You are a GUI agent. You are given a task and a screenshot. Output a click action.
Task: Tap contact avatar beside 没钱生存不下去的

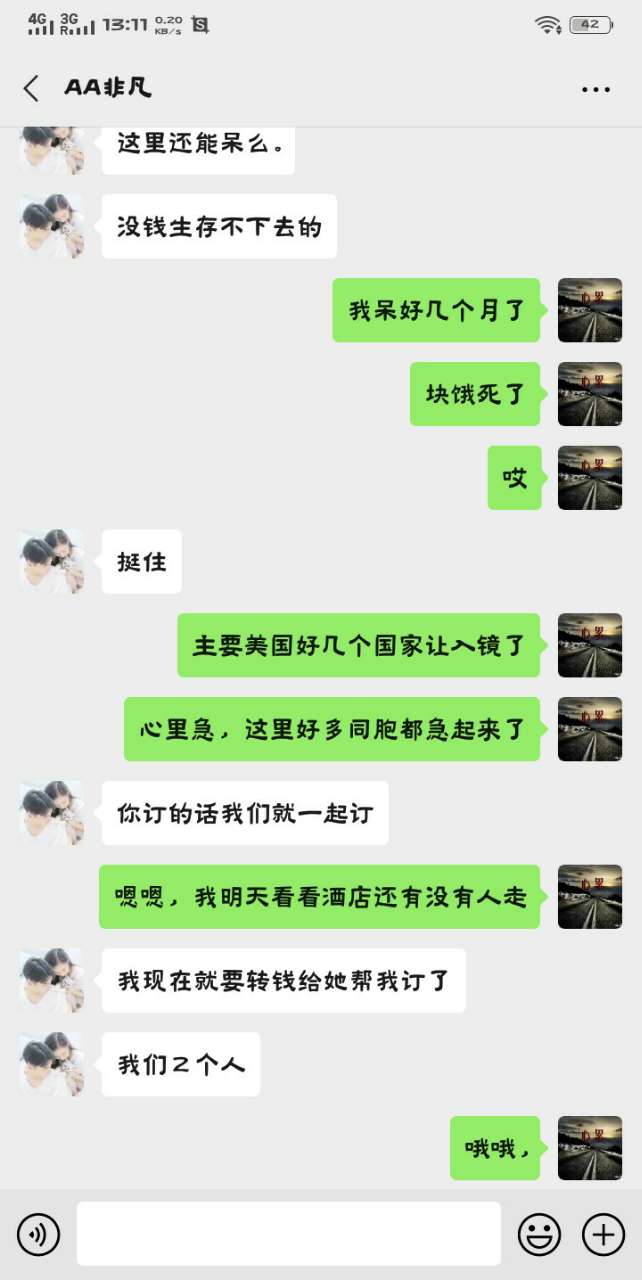tap(51, 227)
